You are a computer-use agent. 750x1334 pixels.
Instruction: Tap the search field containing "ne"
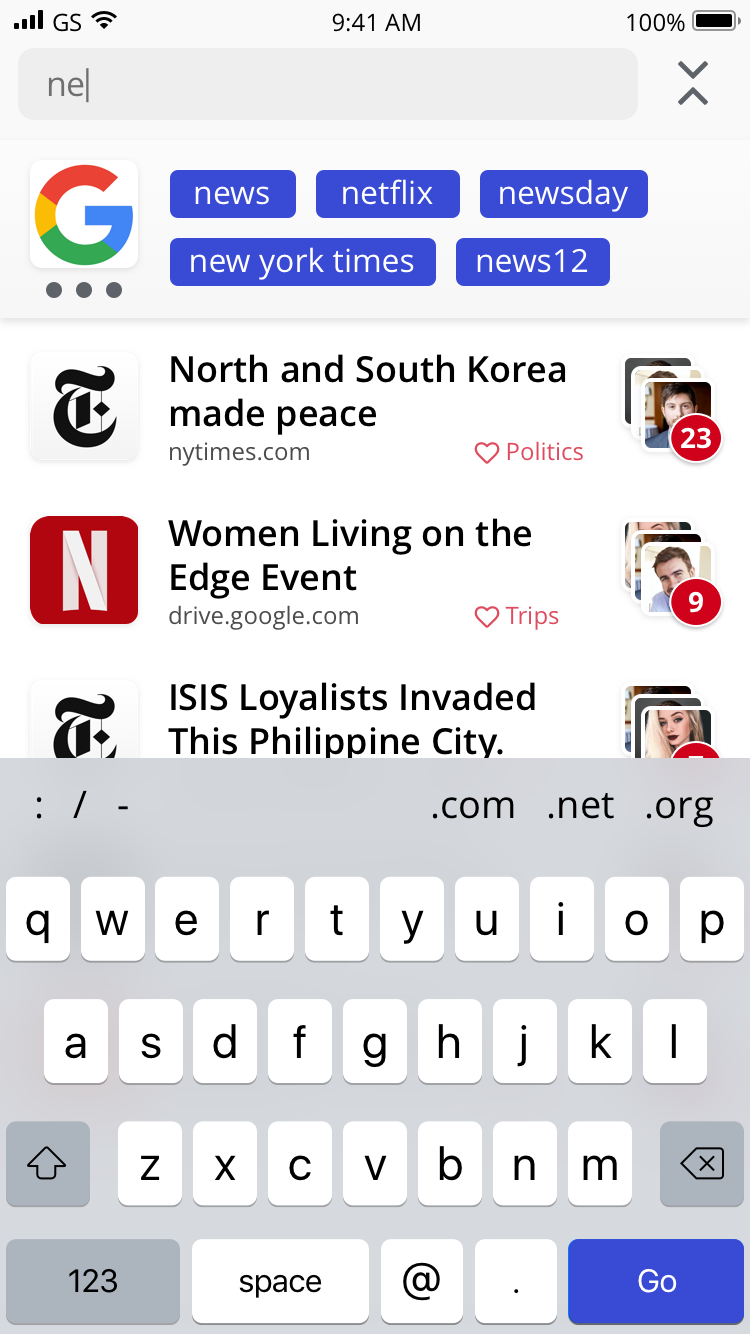point(327,84)
